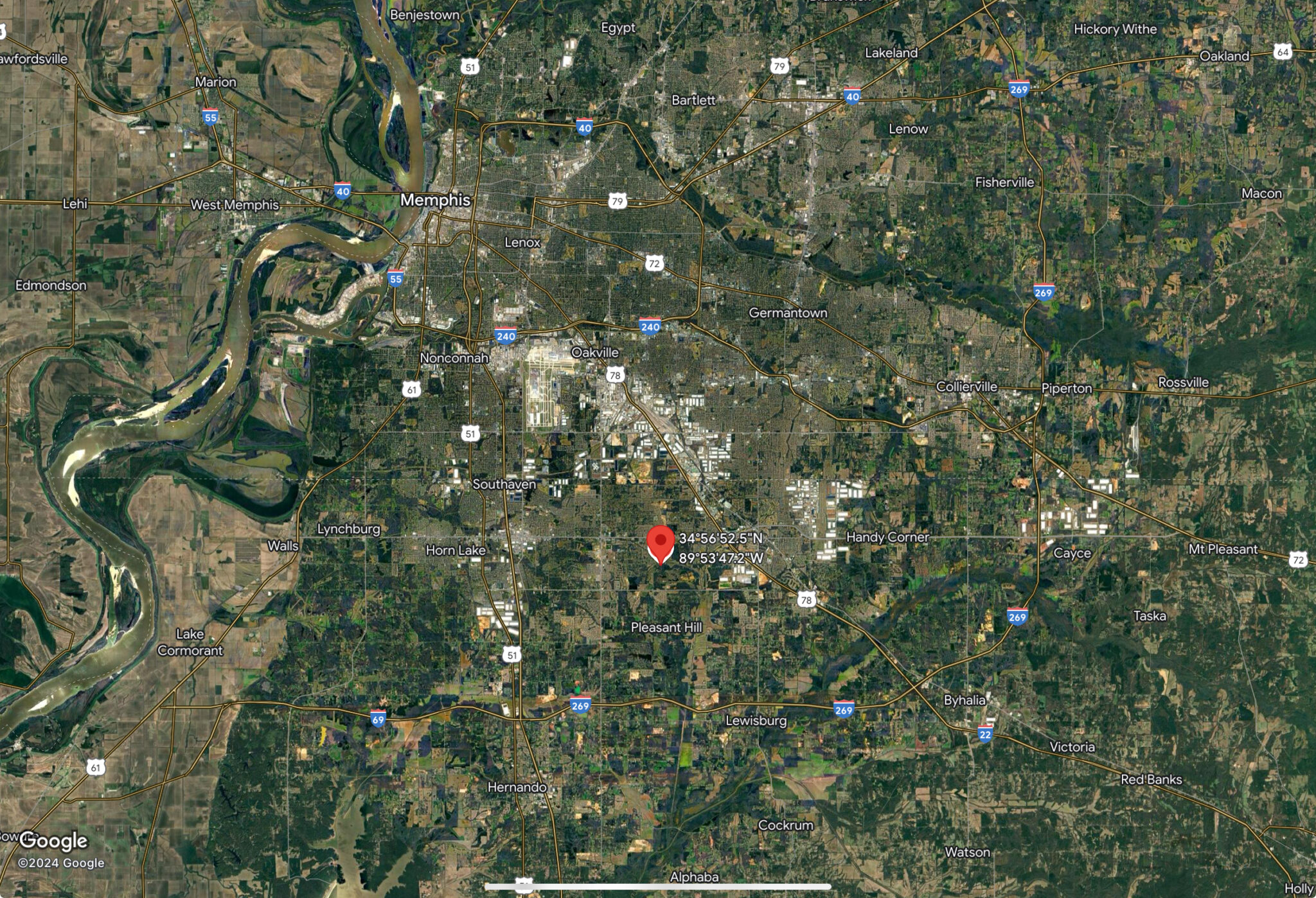
Task: Select the Memphis city label
Action: 435,200
